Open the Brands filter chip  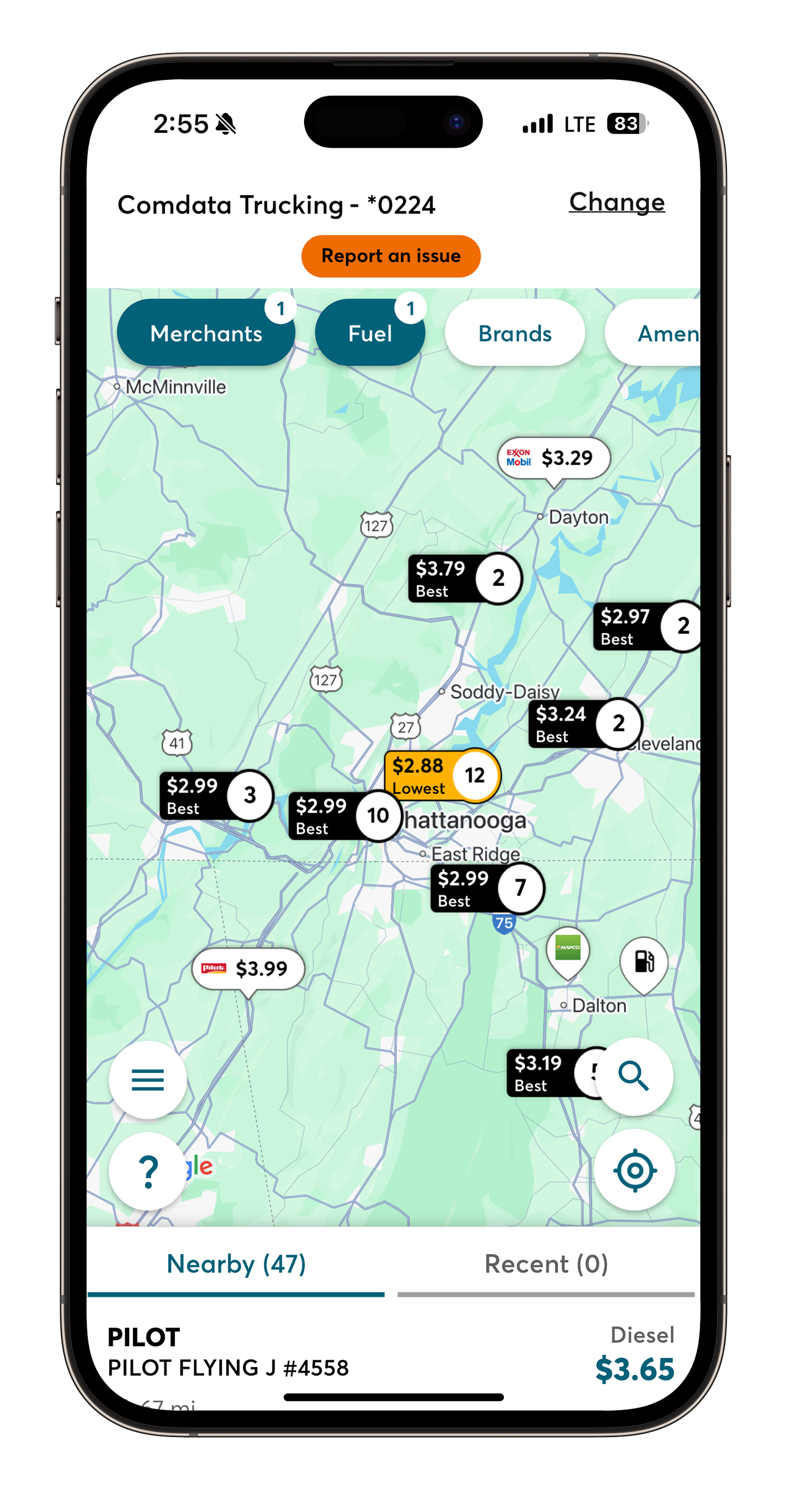[x=514, y=333]
